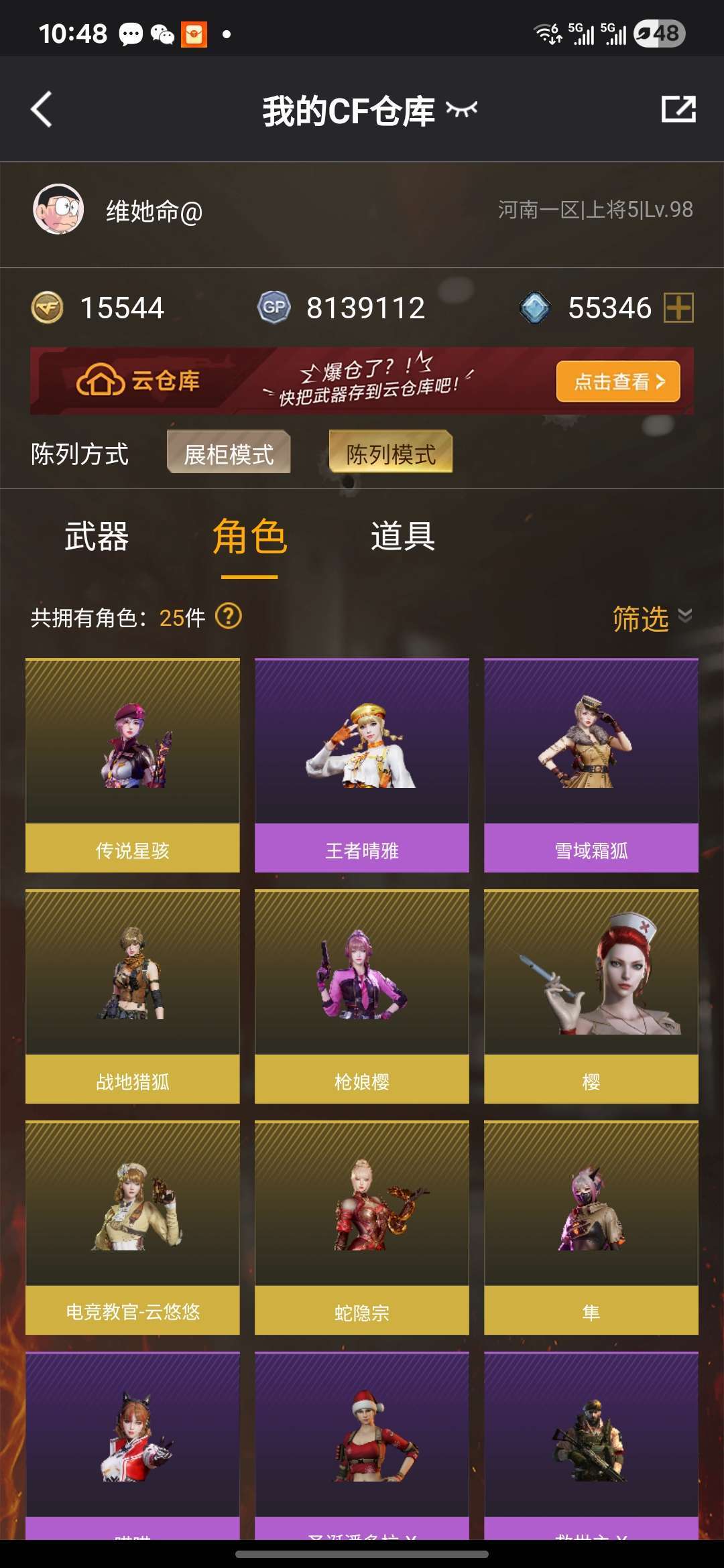Share the CF warehouse page
Screen dimensions: 724x1568
tap(678, 109)
